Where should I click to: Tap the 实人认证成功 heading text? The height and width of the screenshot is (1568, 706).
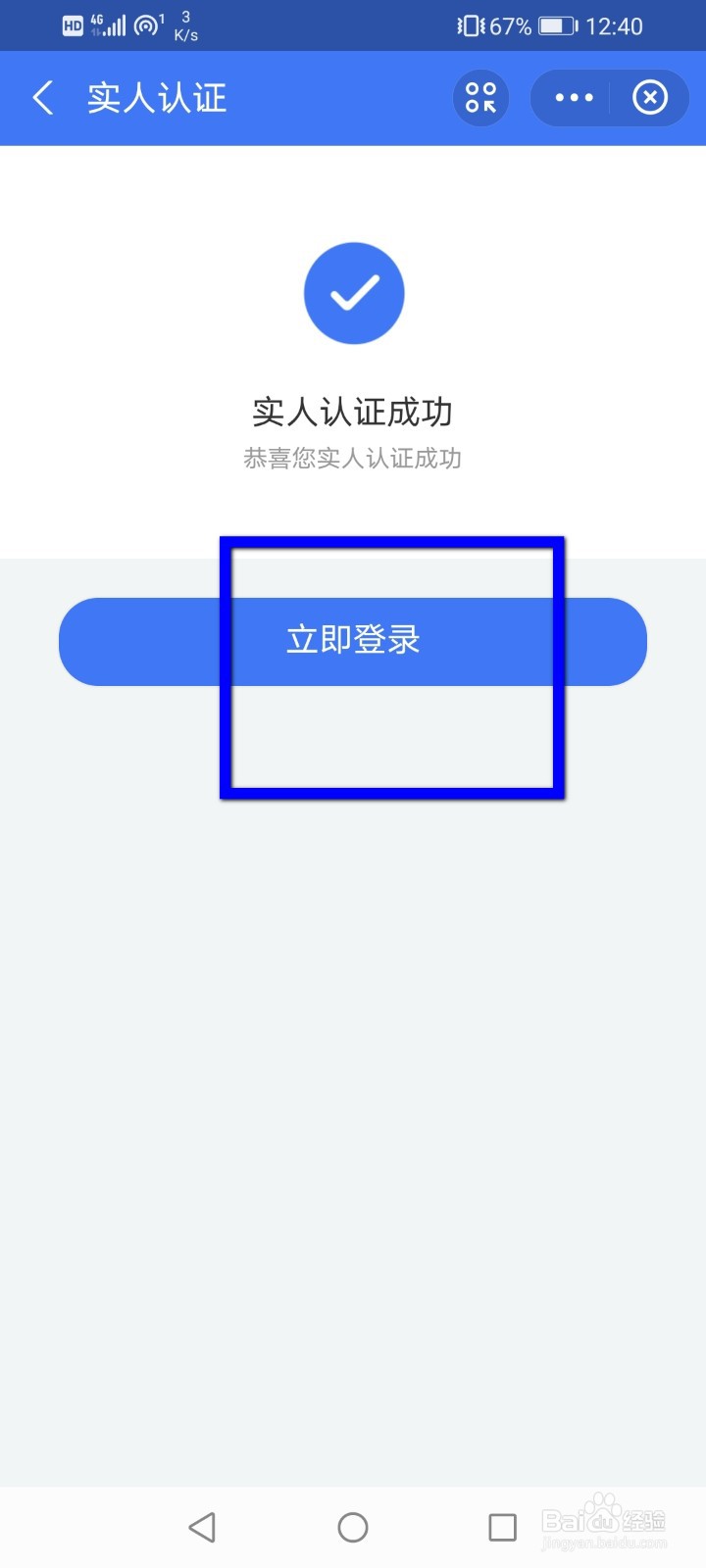click(x=354, y=413)
